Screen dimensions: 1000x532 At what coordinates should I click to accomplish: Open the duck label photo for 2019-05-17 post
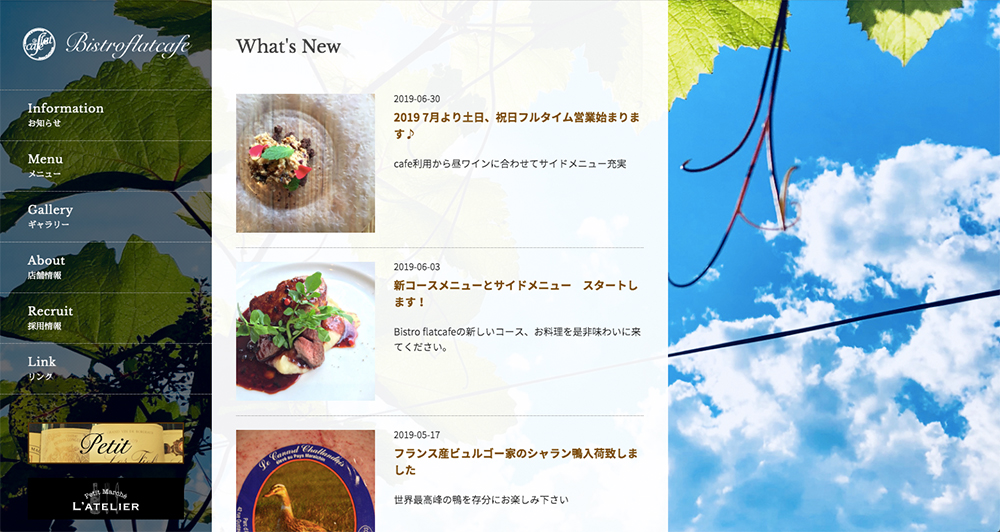coord(305,482)
